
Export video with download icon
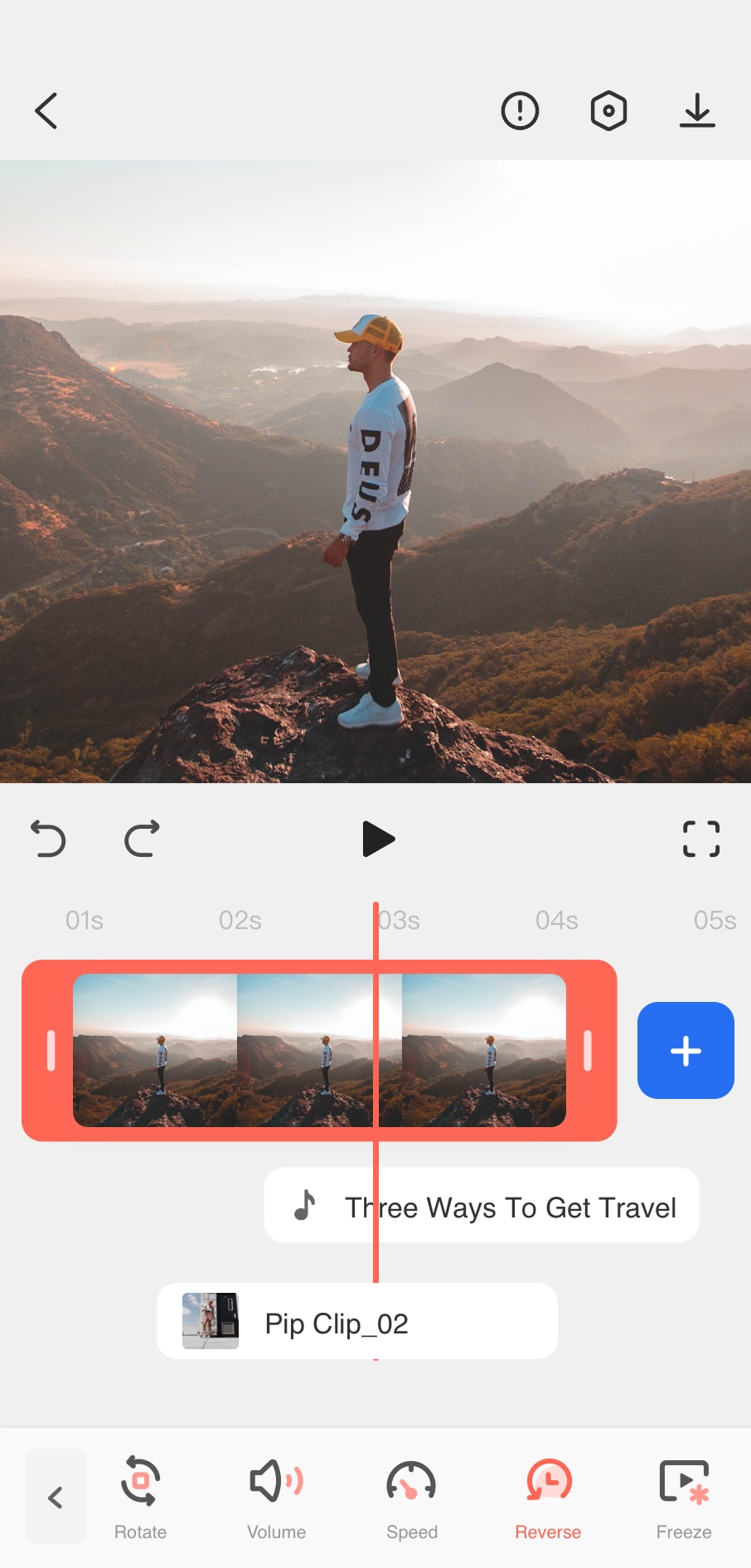tap(697, 111)
